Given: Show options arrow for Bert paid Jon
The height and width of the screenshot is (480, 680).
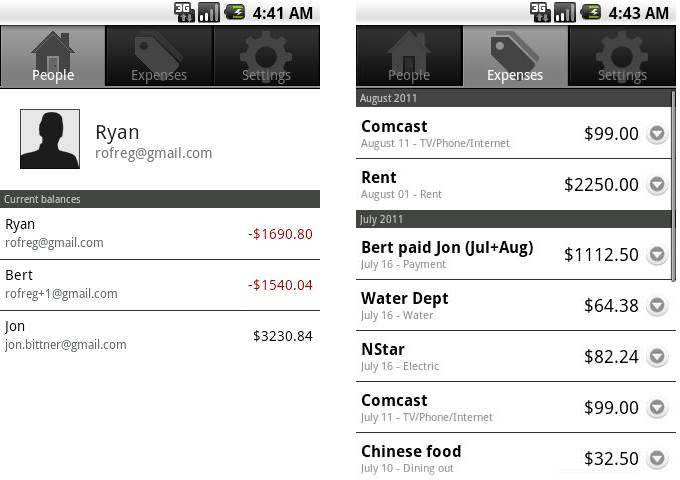Looking at the screenshot, I should [x=657, y=255].
